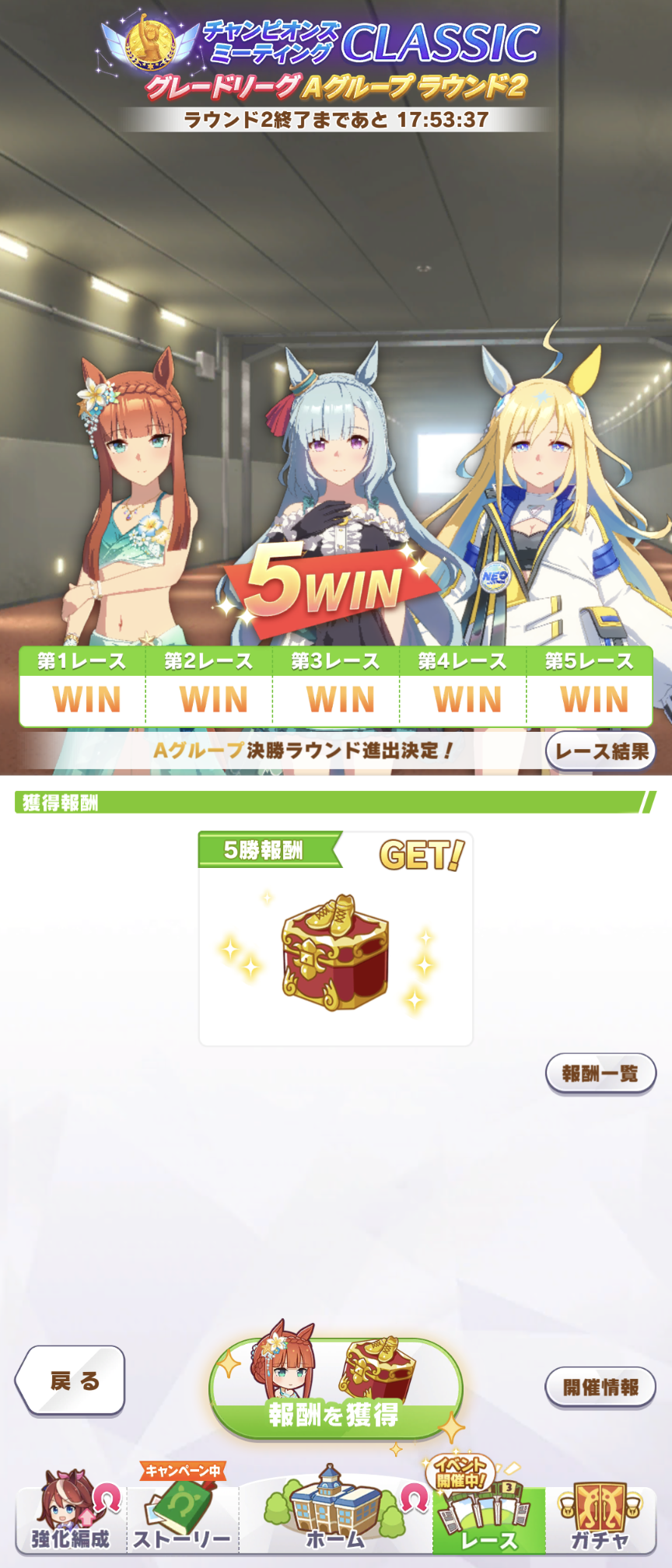
Task: Select the レース tab
Action: coord(488,1517)
